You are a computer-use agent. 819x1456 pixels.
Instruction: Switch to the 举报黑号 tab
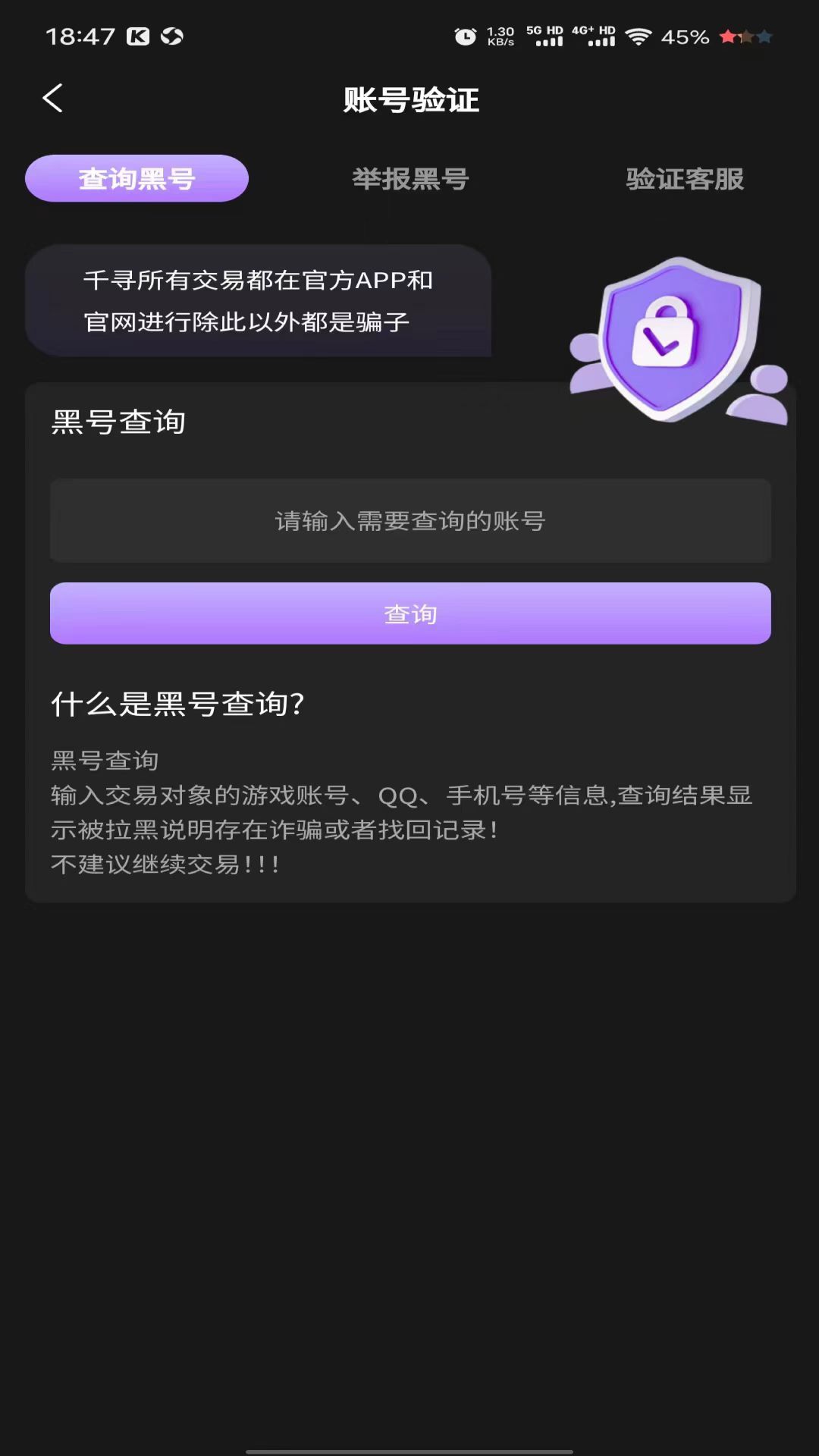(410, 179)
